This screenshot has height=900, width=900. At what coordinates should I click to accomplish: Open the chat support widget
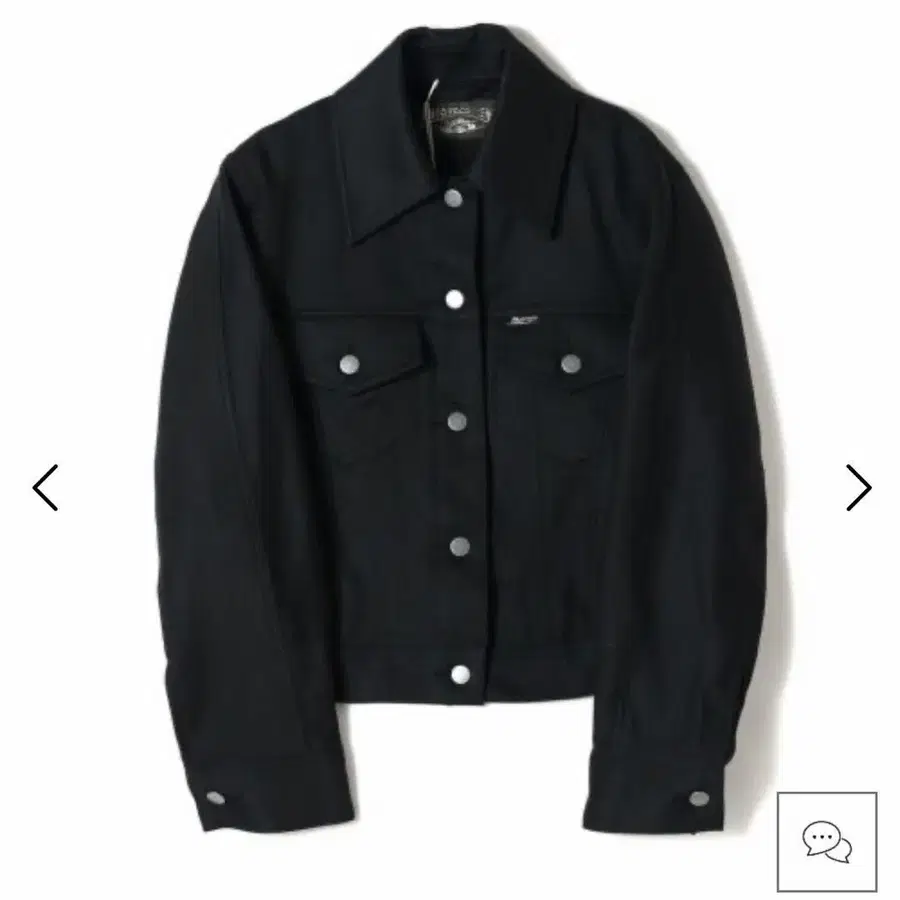827,841
